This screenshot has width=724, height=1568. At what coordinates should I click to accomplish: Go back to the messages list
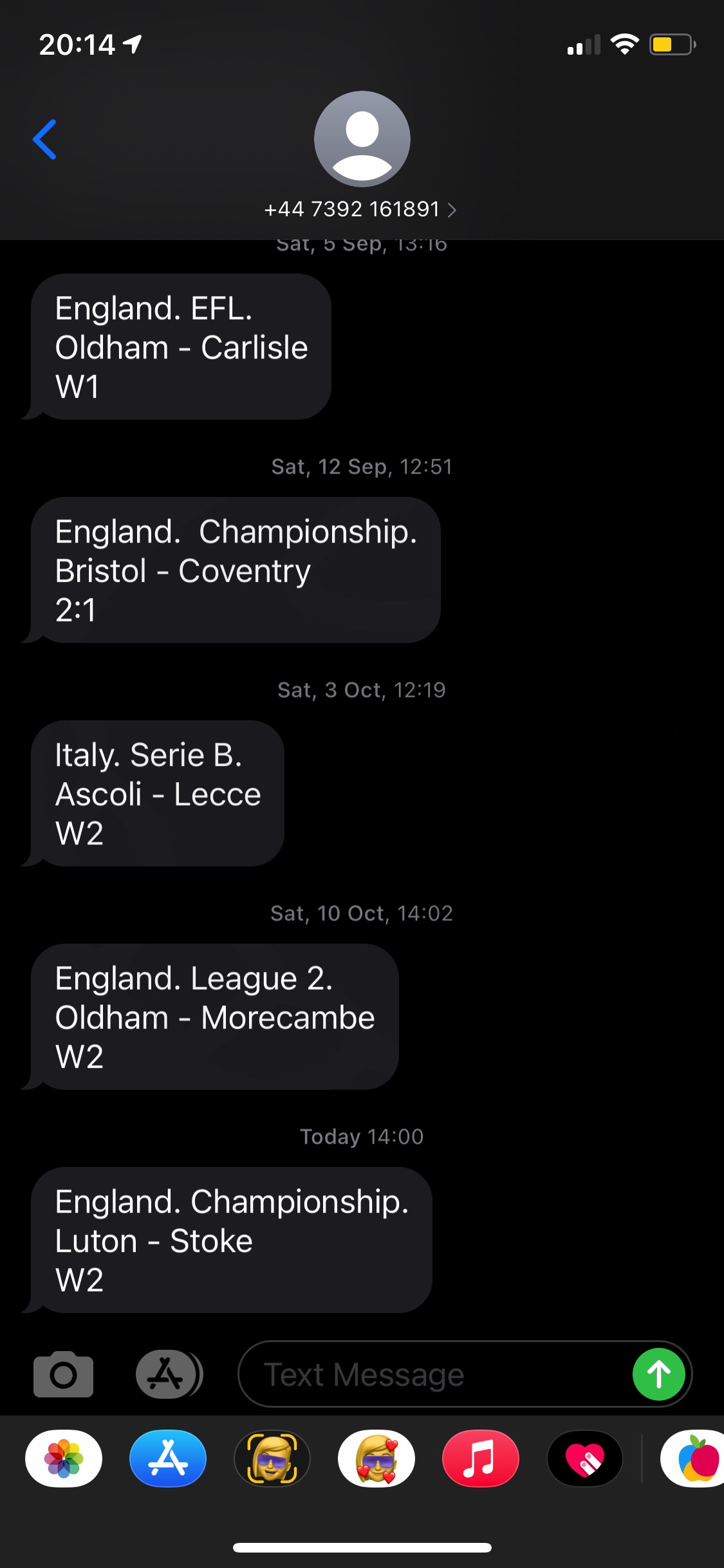pyautogui.click(x=44, y=139)
